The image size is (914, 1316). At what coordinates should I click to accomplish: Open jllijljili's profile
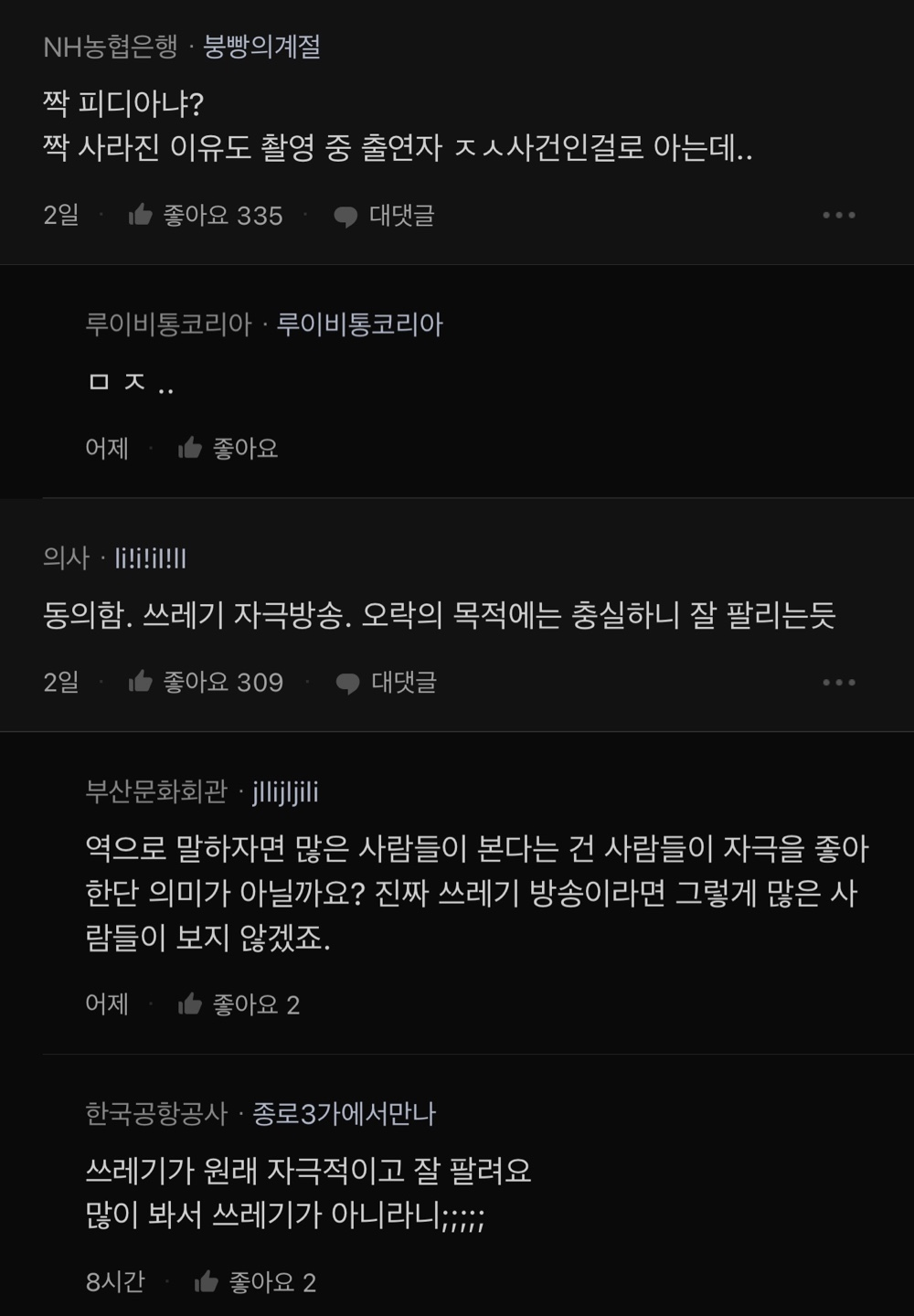[285, 792]
